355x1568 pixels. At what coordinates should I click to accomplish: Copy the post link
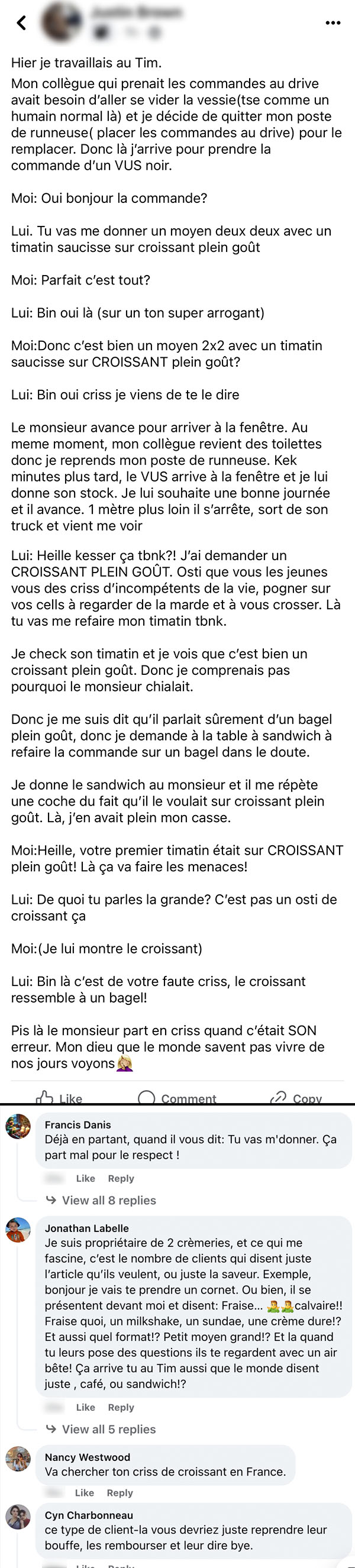296,1098
